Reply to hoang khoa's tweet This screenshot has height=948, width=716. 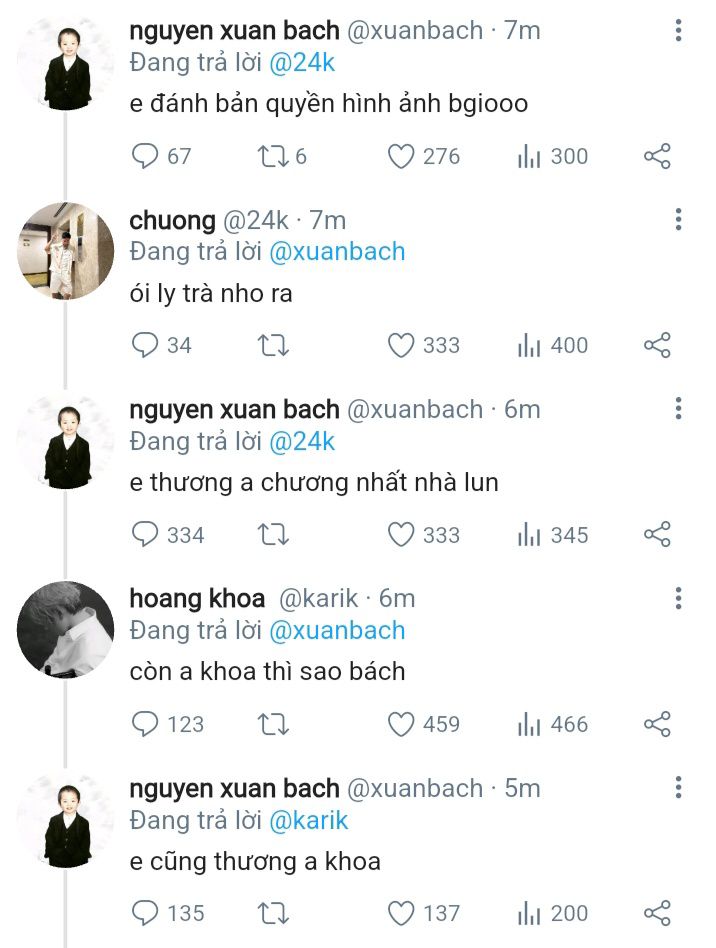[x=146, y=724]
